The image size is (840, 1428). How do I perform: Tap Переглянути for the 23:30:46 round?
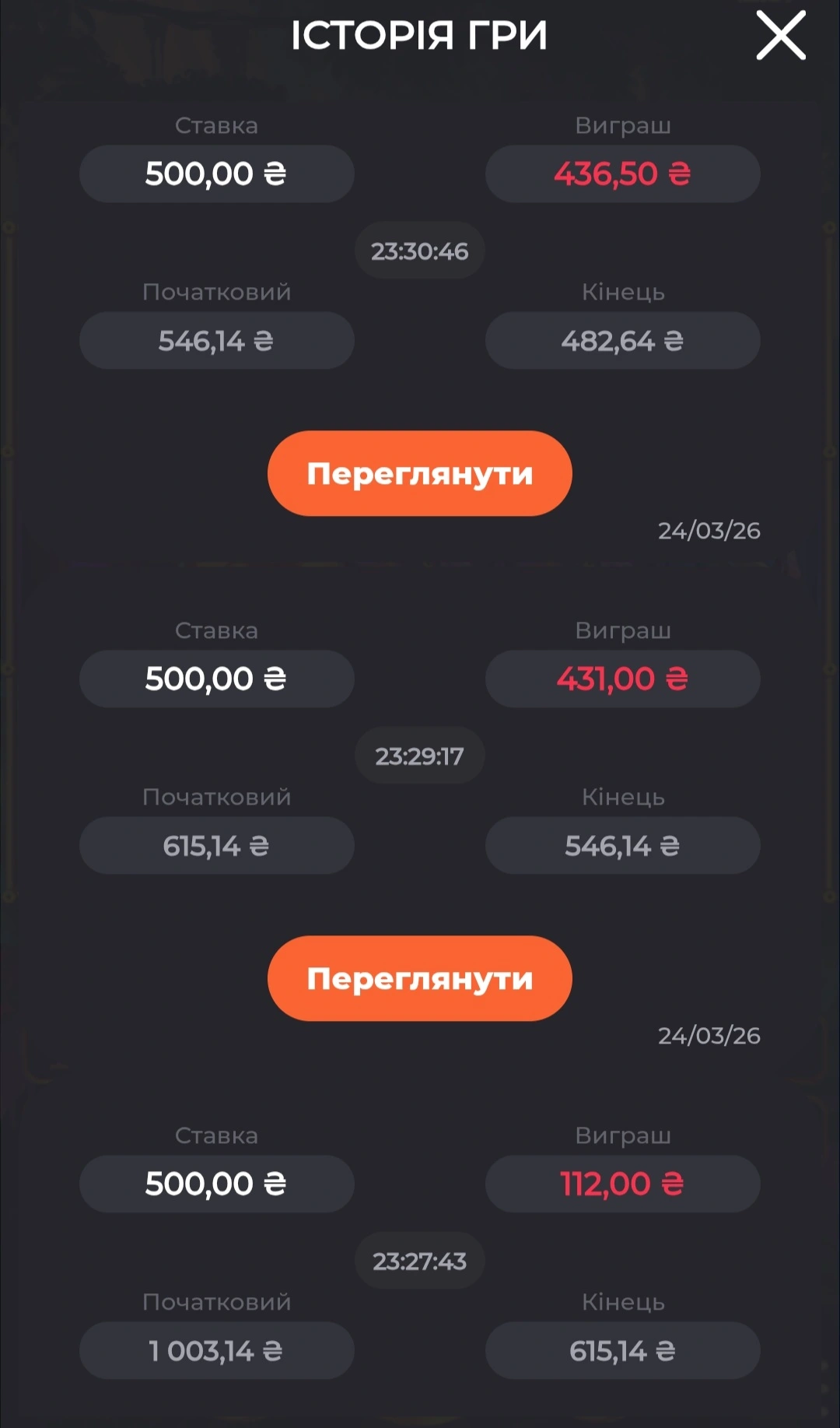point(419,473)
